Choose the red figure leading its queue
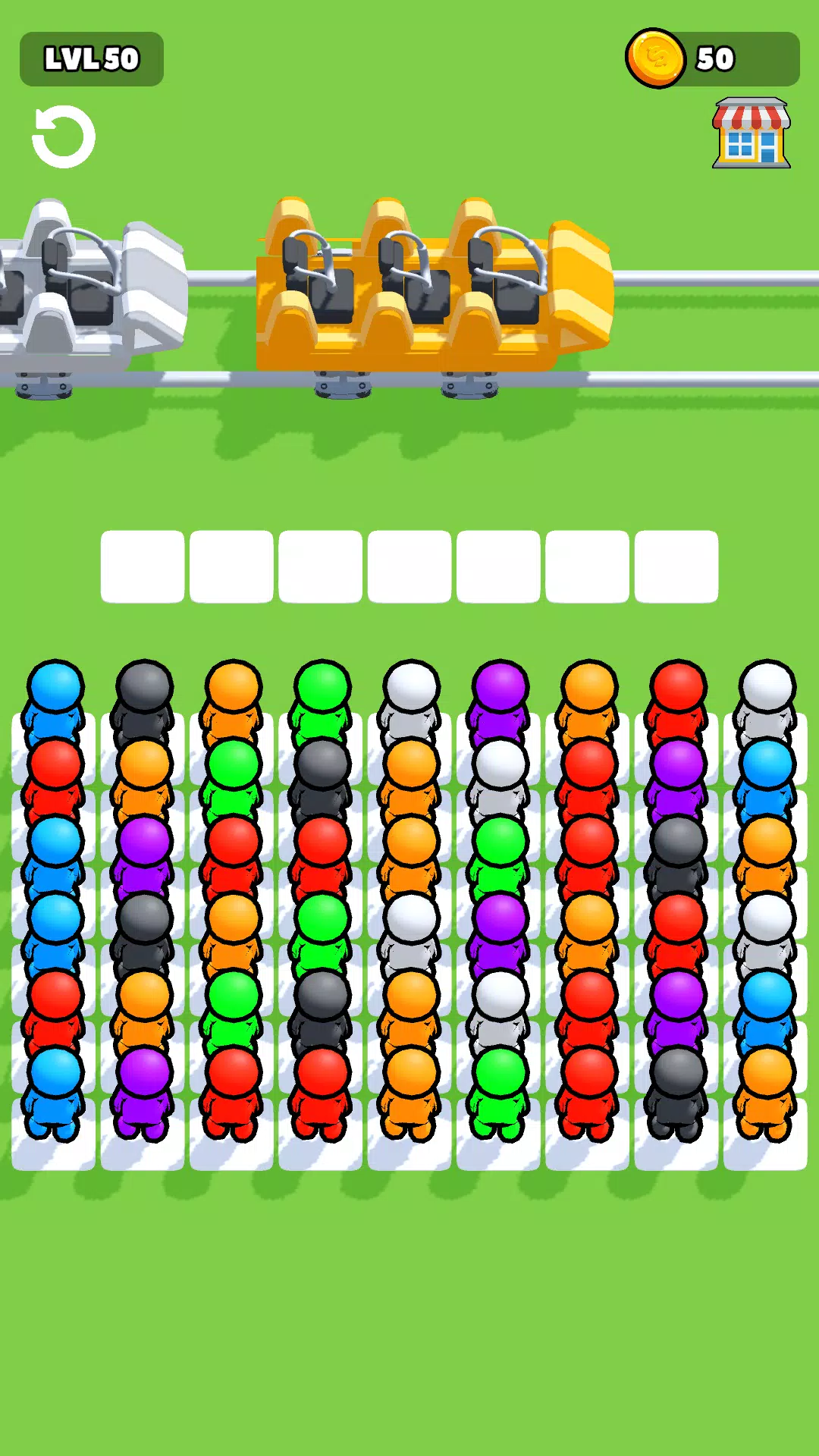Screen dimensions: 819x1456 click(x=678, y=694)
